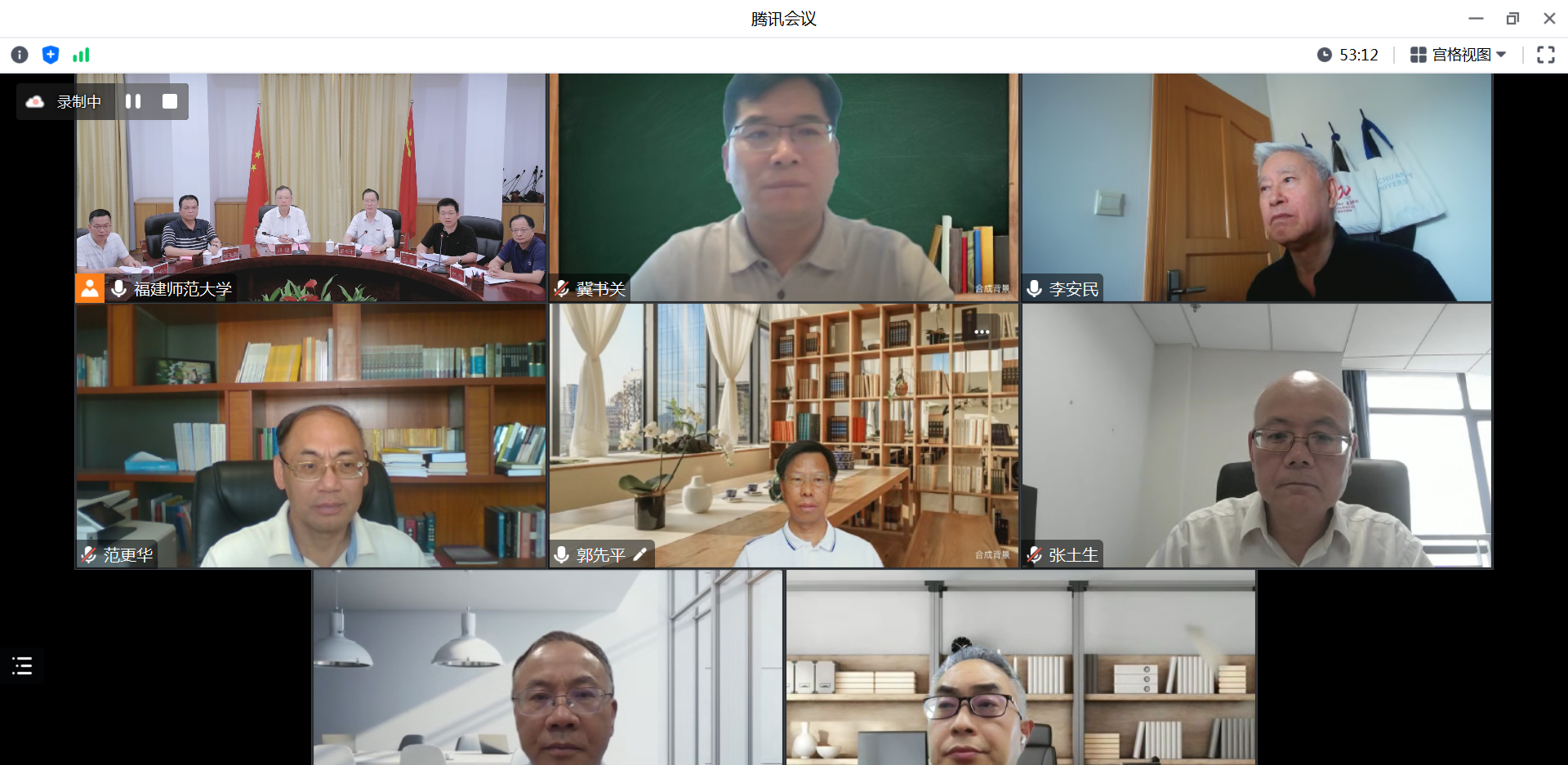The height and width of the screenshot is (765, 1568).
Task: Select 张土生's video tile
Action: pos(1256,435)
